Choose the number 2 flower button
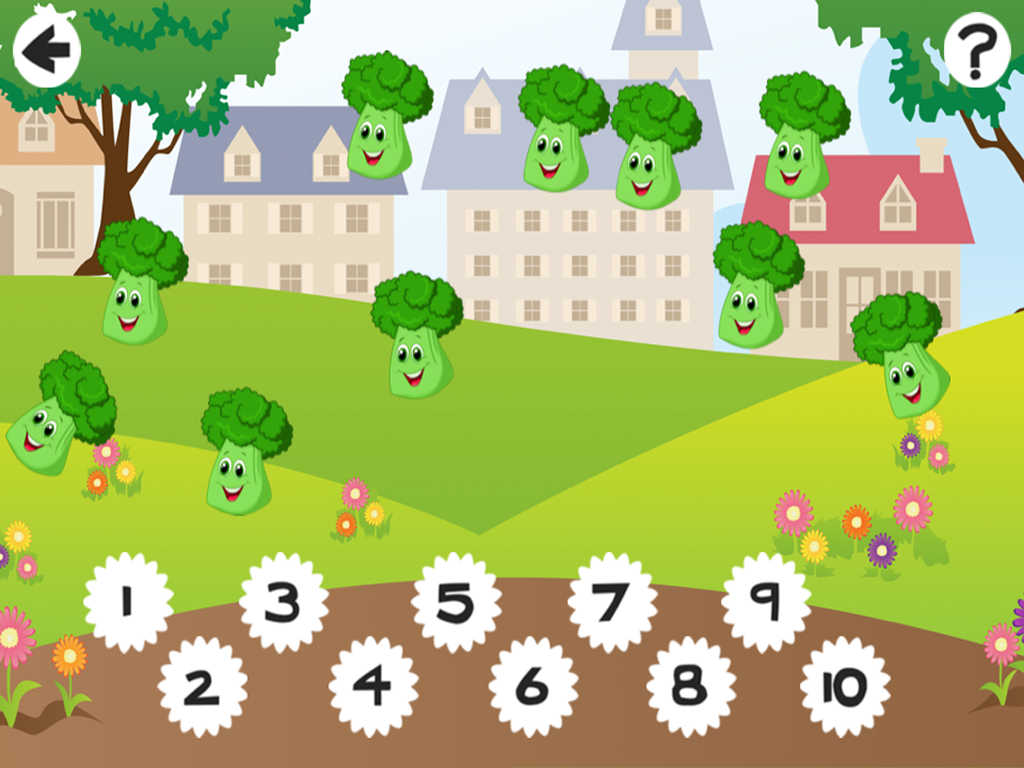 (x=202, y=686)
